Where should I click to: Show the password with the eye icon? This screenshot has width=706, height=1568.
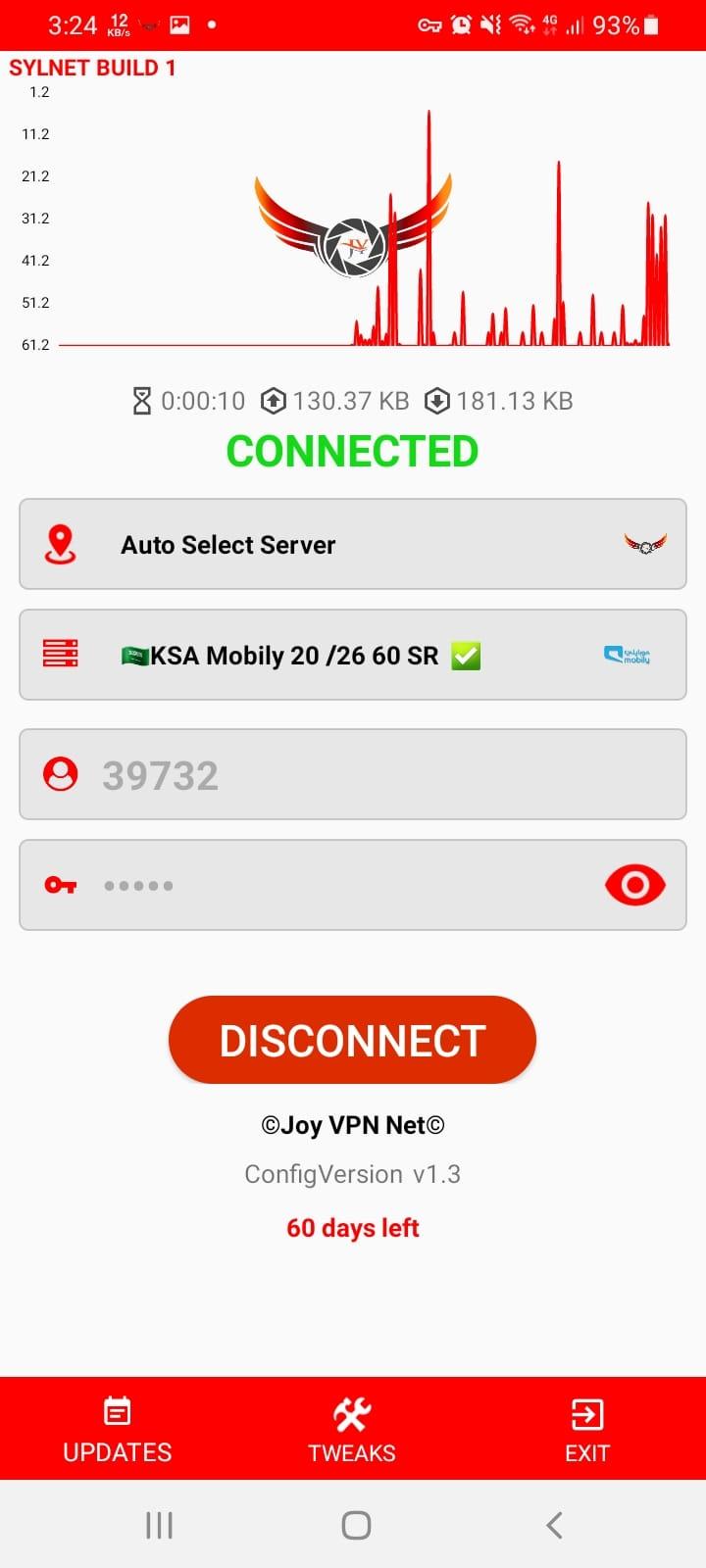[x=634, y=885]
